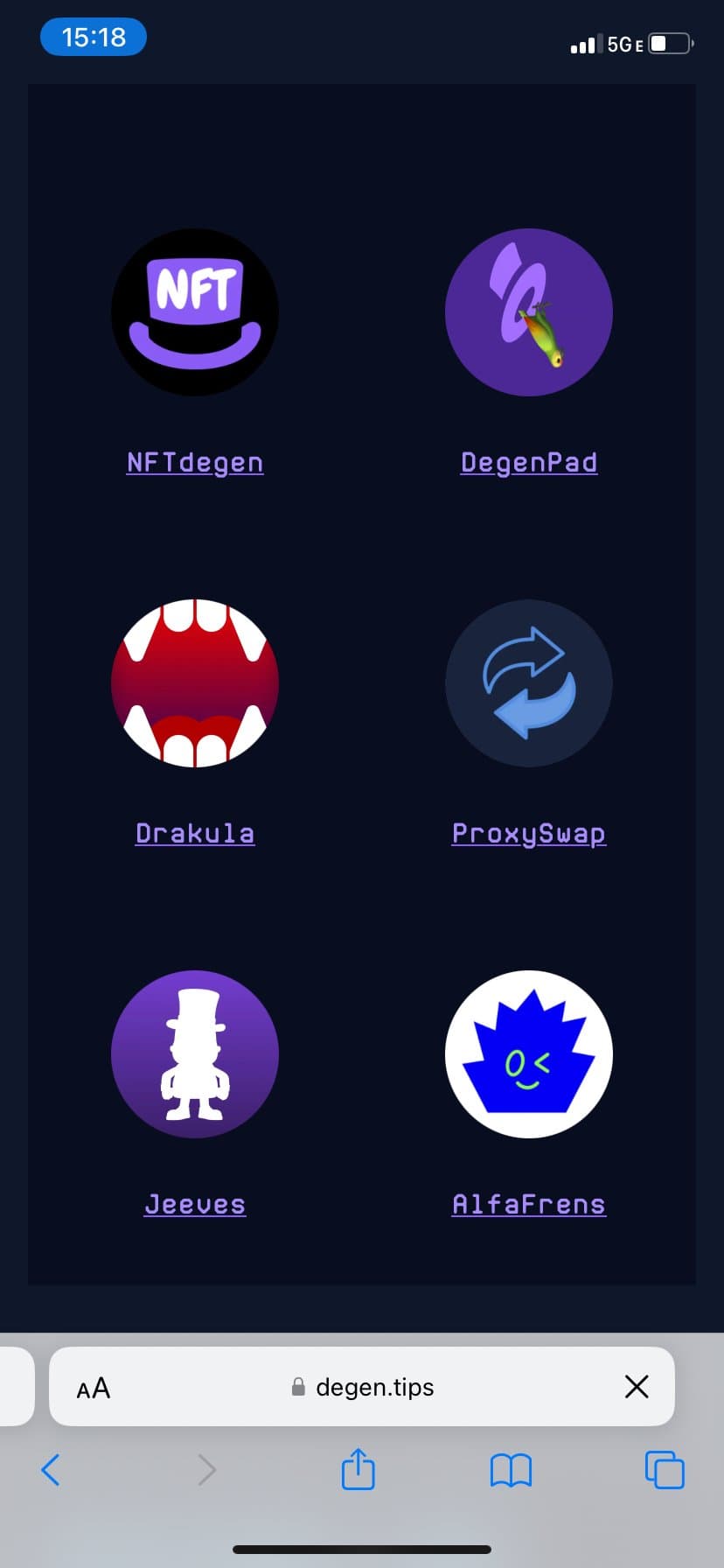Open the NFTdegen link
Image resolution: width=724 pixels, height=1568 pixels.
(194, 462)
